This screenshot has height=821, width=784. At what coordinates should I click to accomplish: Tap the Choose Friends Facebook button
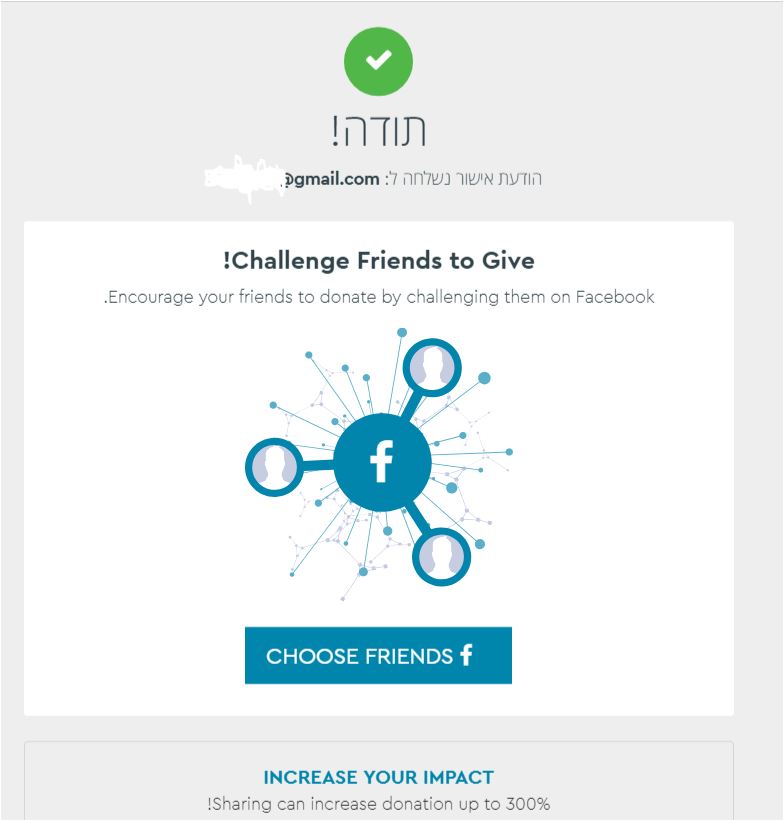point(378,656)
